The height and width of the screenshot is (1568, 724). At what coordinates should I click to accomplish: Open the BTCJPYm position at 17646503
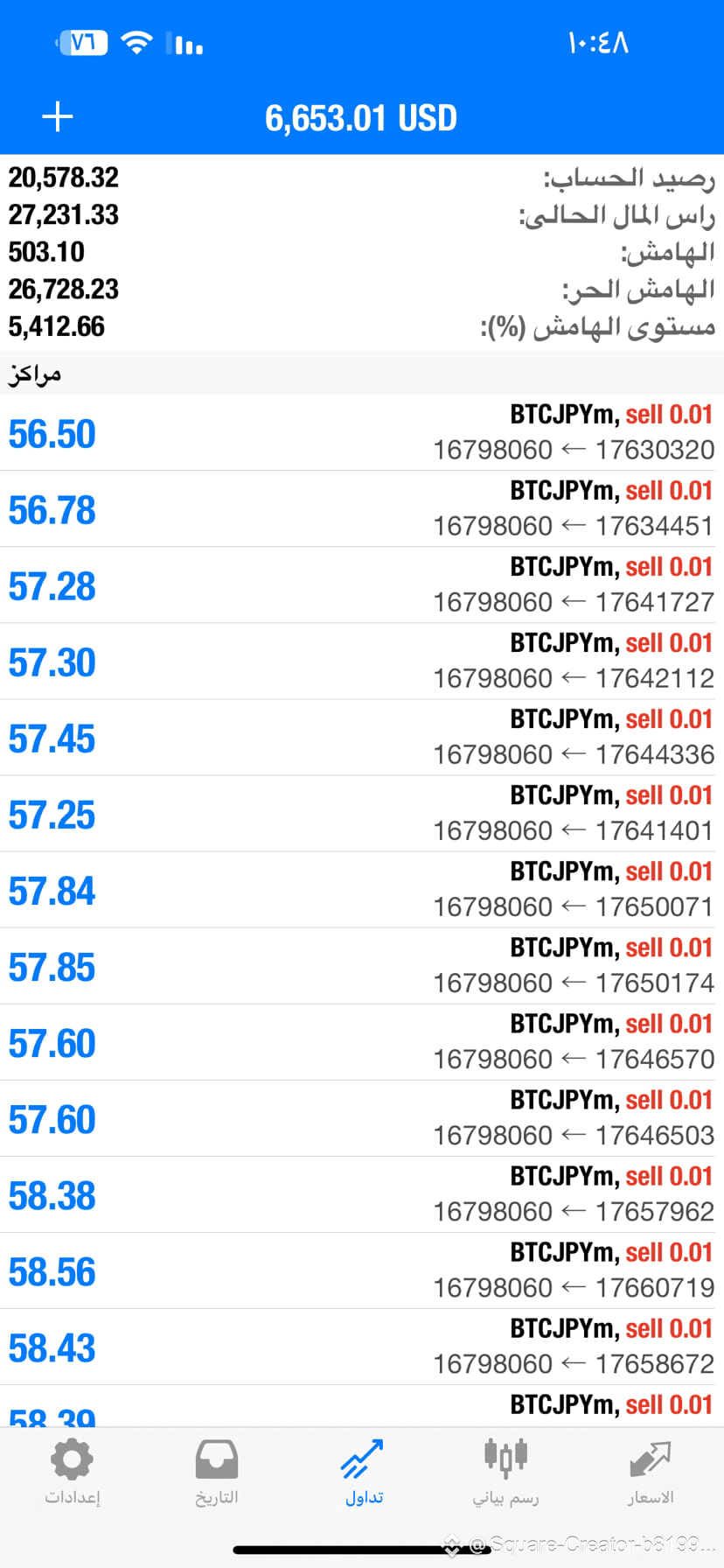coord(362,1117)
